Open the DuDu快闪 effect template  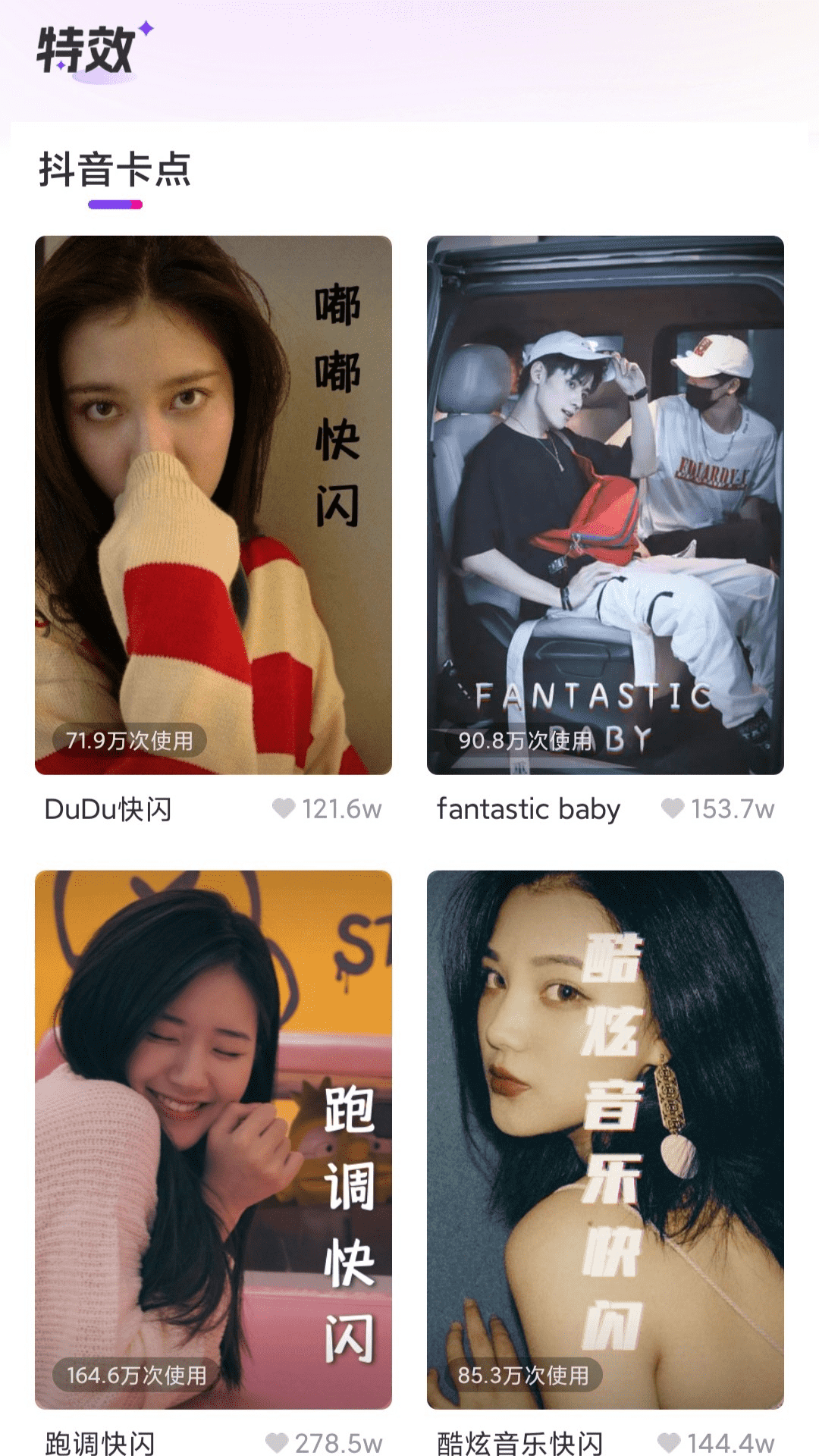pos(213,504)
